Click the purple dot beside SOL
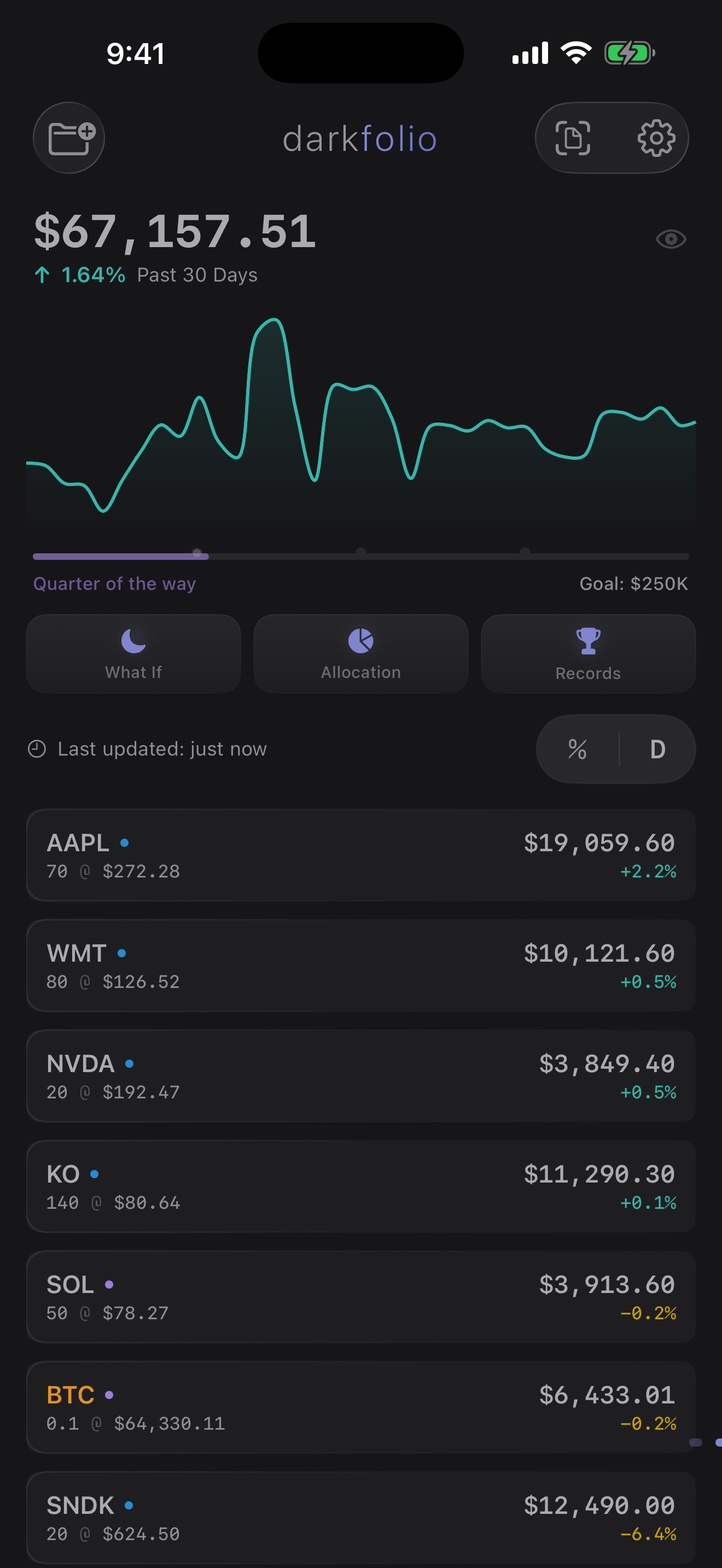 point(109,1285)
